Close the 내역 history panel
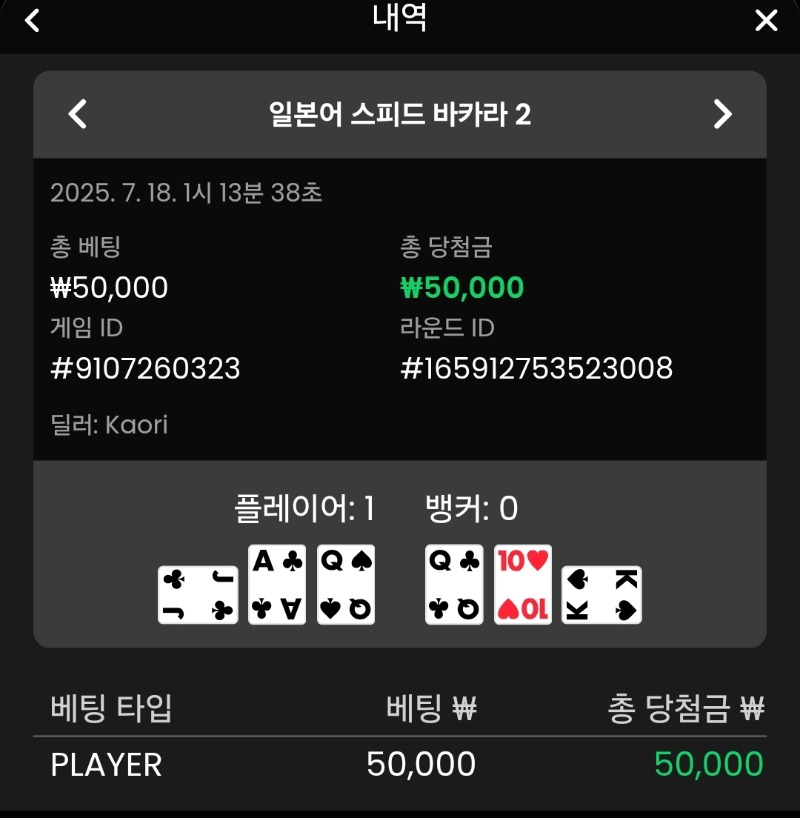Image resolution: width=800 pixels, height=818 pixels. tap(766, 20)
